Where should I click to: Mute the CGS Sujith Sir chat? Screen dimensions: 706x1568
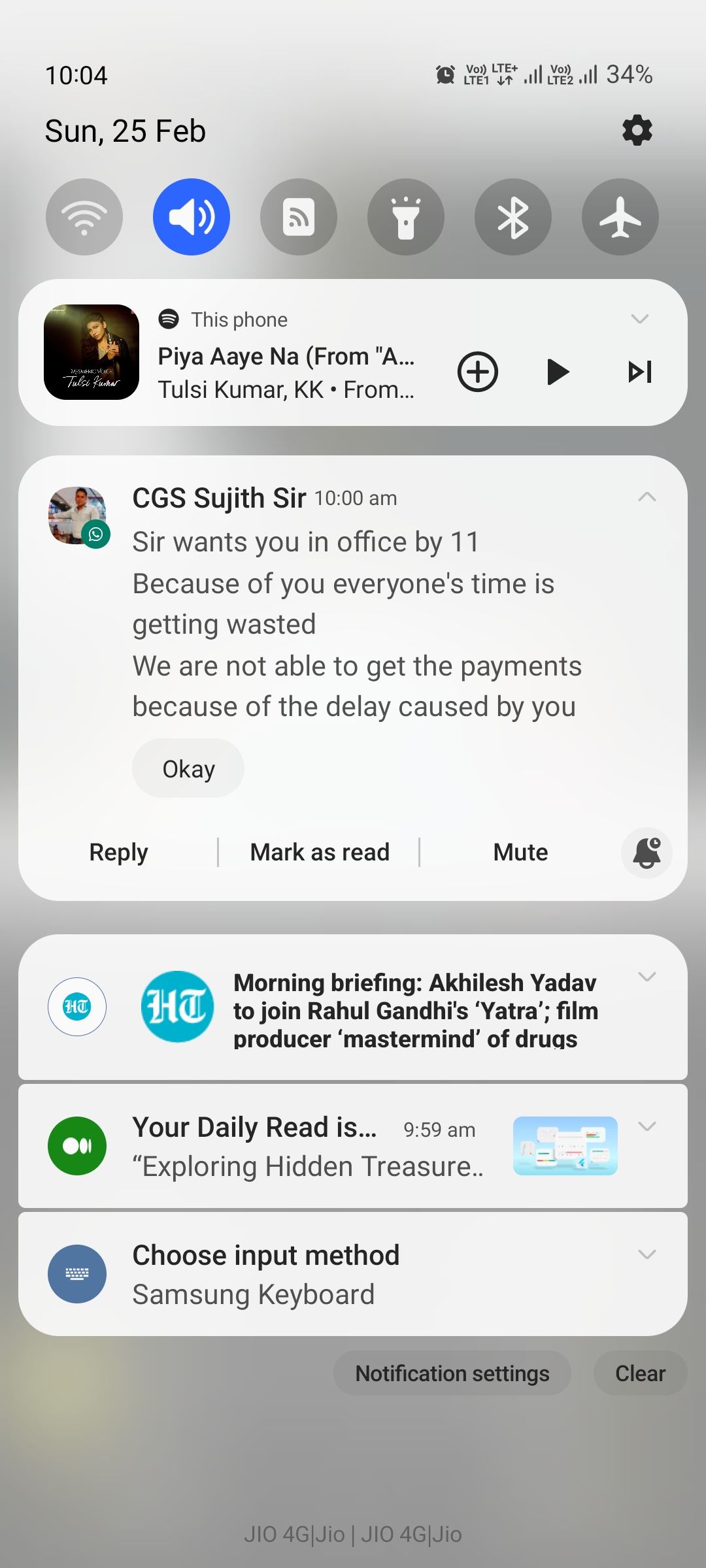point(520,852)
